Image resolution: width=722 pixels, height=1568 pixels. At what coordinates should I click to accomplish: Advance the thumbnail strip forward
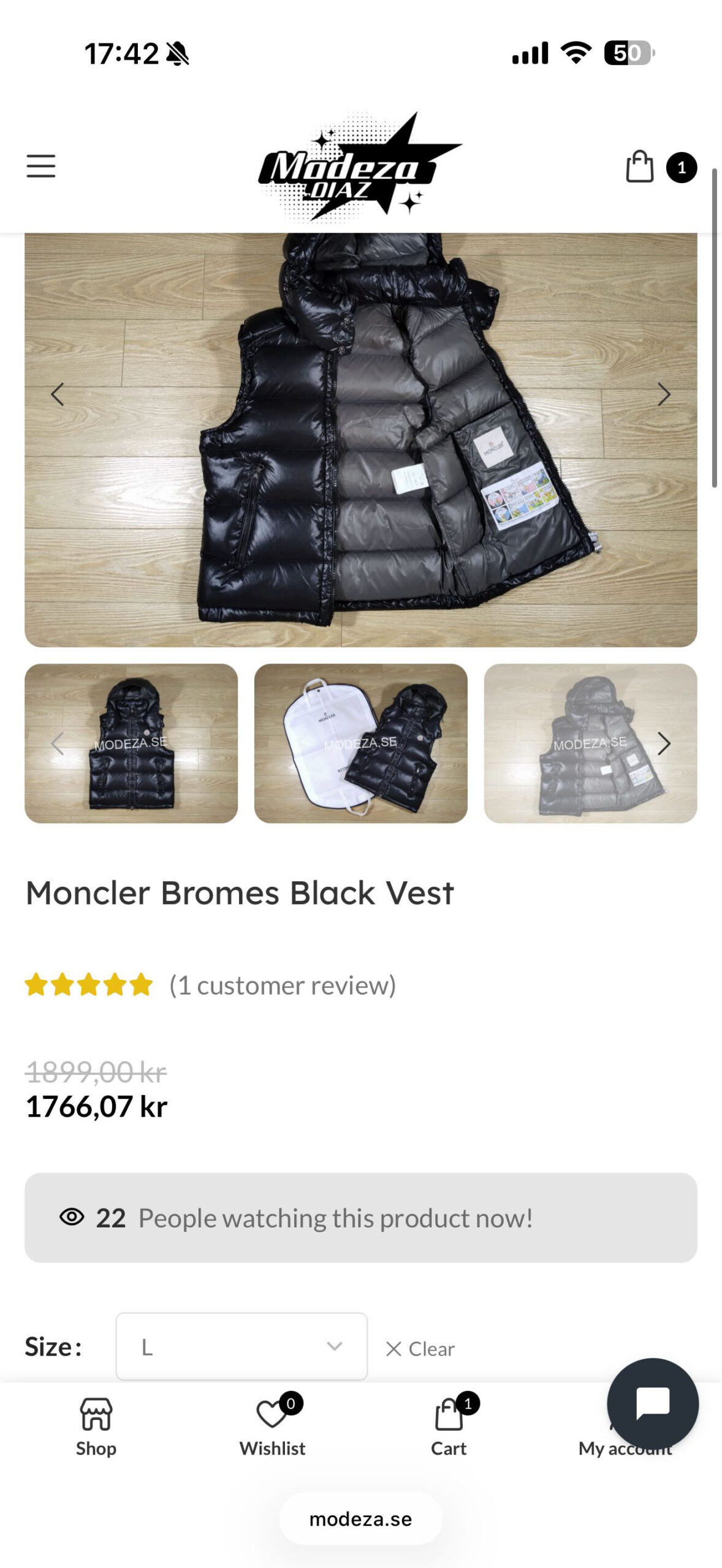tap(664, 744)
